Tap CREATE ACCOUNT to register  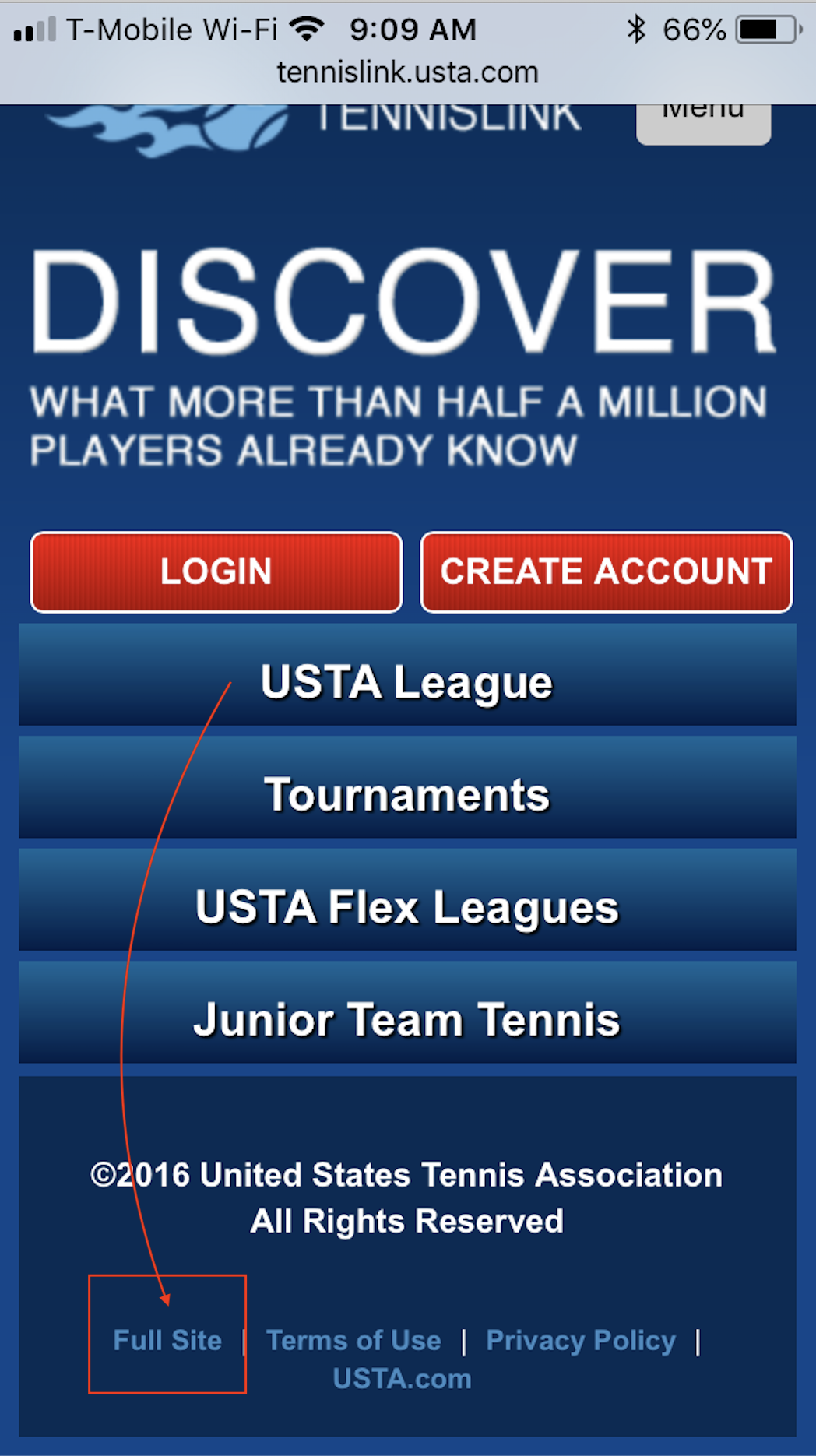click(x=606, y=571)
